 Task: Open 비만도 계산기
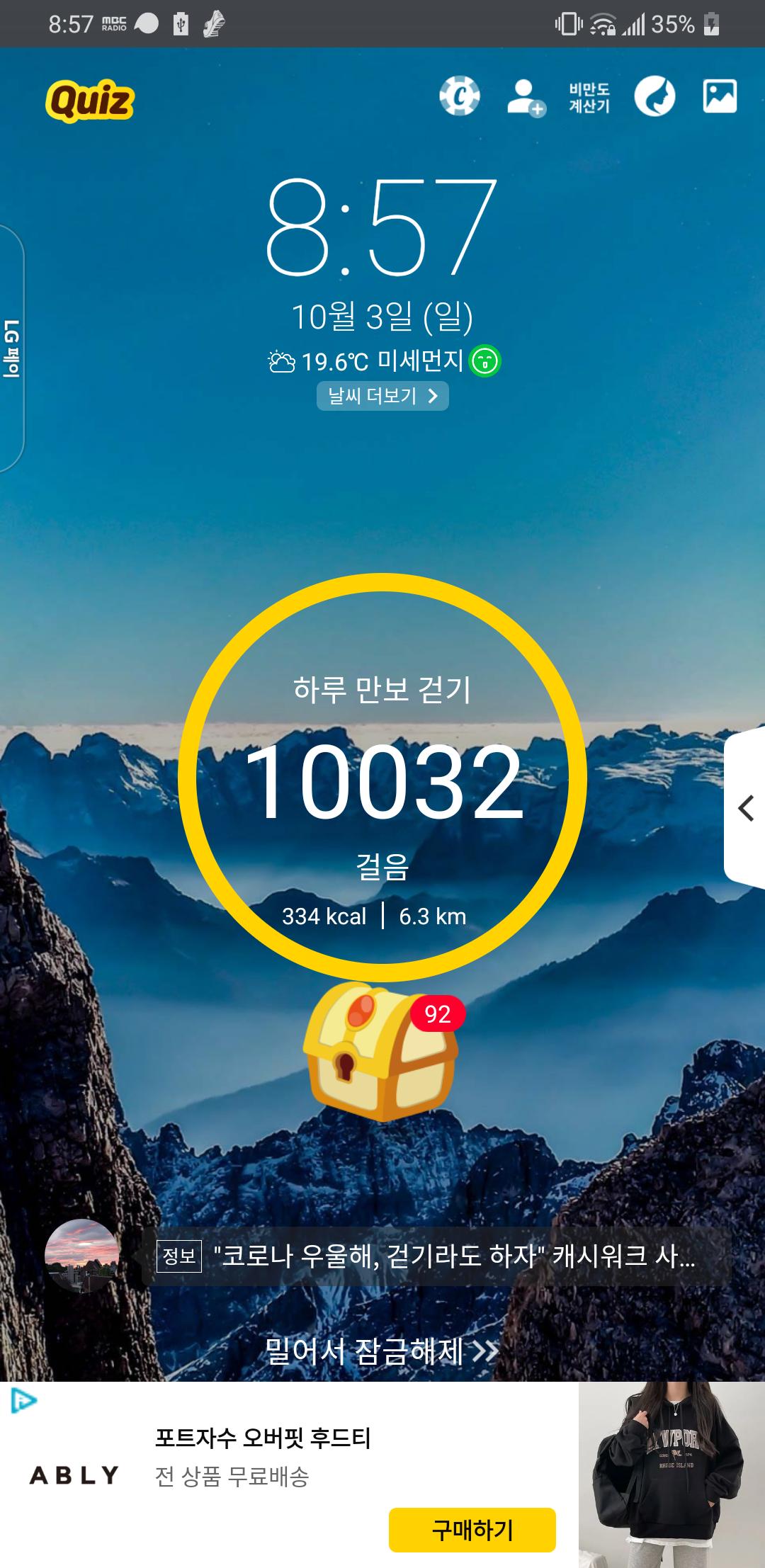[589, 97]
